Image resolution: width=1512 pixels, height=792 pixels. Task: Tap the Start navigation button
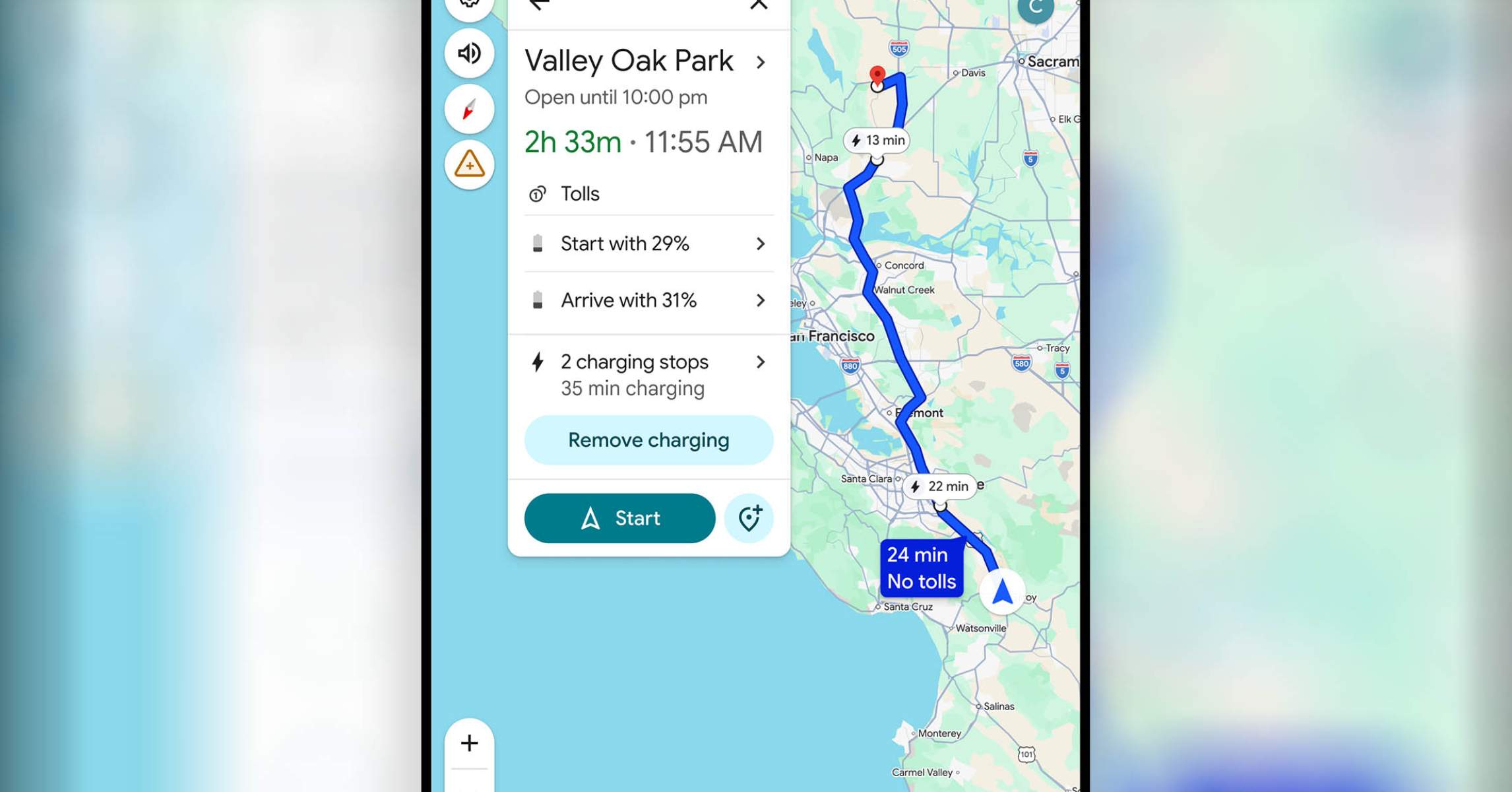click(619, 518)
